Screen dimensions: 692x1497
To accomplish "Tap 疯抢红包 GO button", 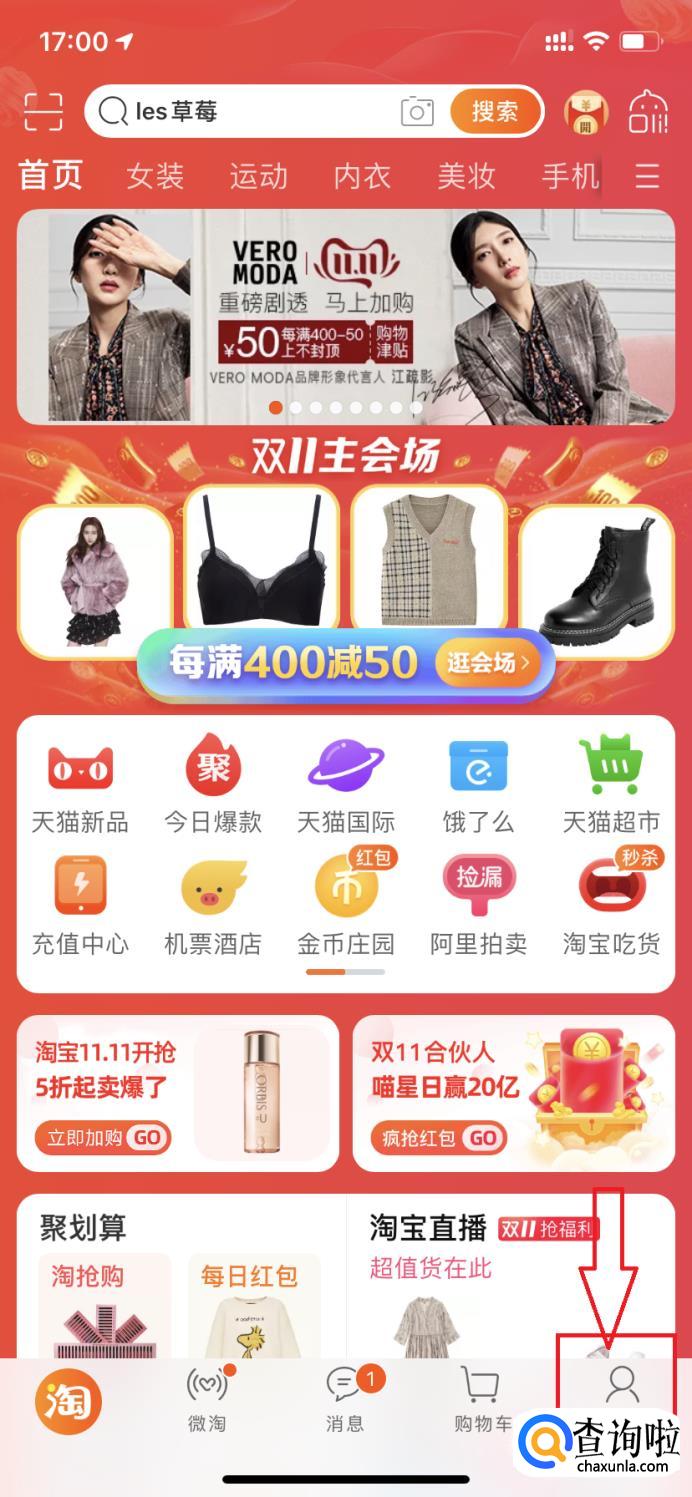I will pyautogui.click(x=438, y=1137).
